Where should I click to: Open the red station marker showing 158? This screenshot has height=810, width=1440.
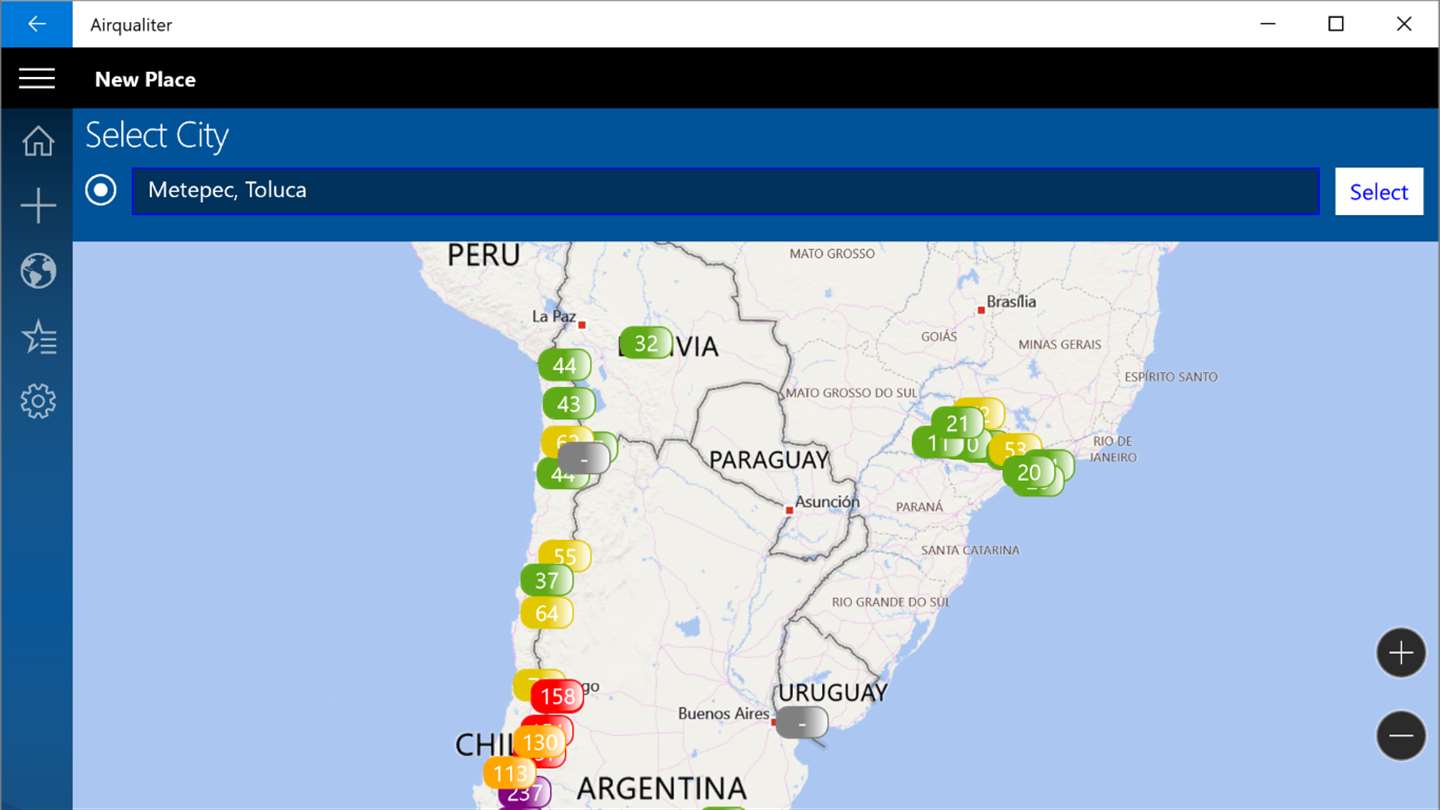(x=557, y=695)
